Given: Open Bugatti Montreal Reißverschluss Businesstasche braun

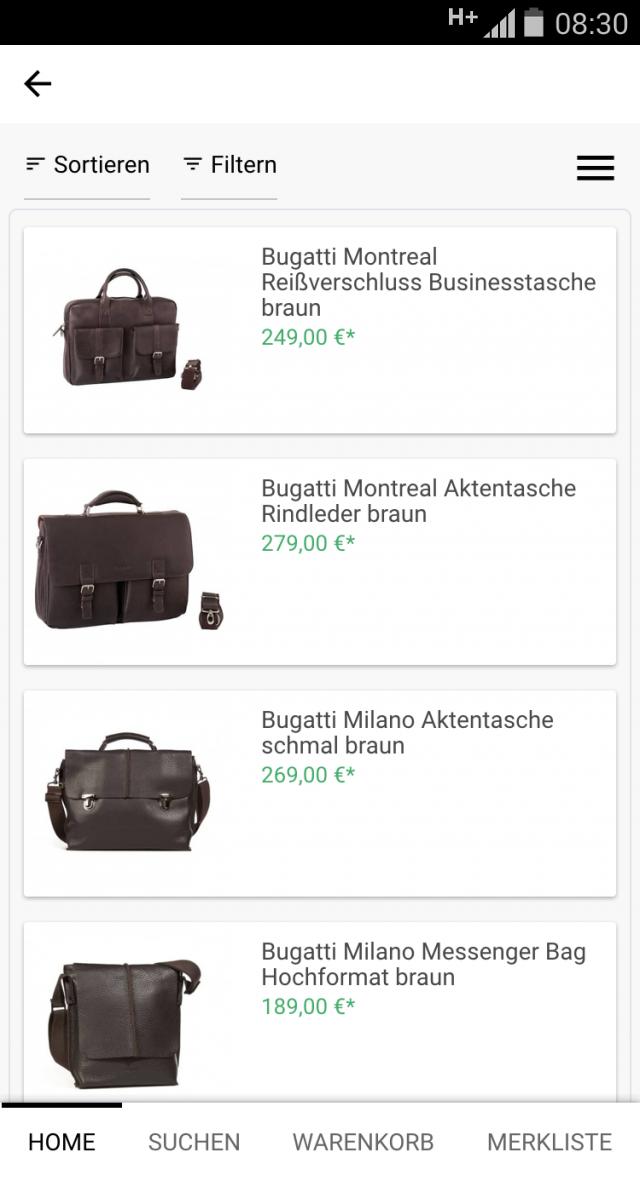Looking at the screenshot, I should tap(320, 330).
